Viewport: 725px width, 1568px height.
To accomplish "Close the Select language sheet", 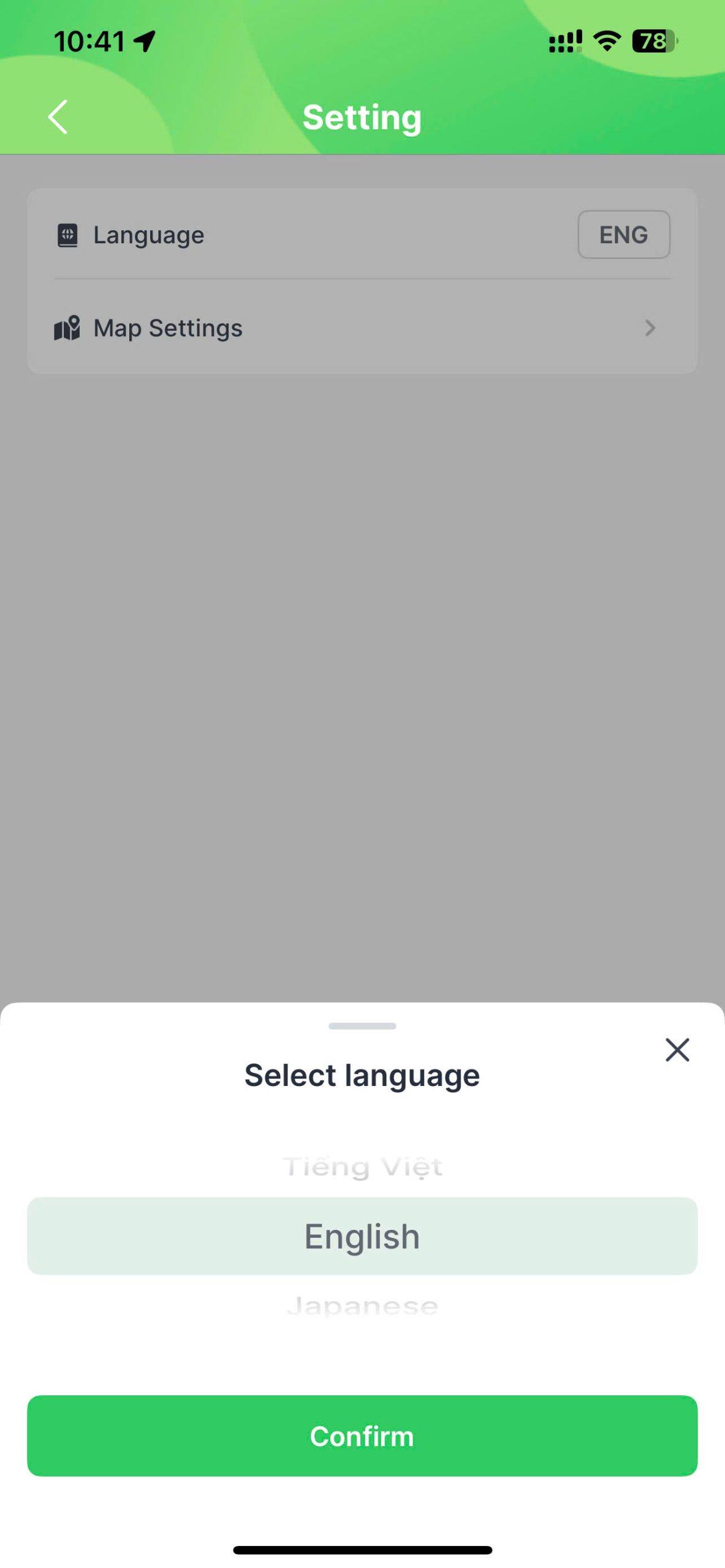I will coord(677,1050).
